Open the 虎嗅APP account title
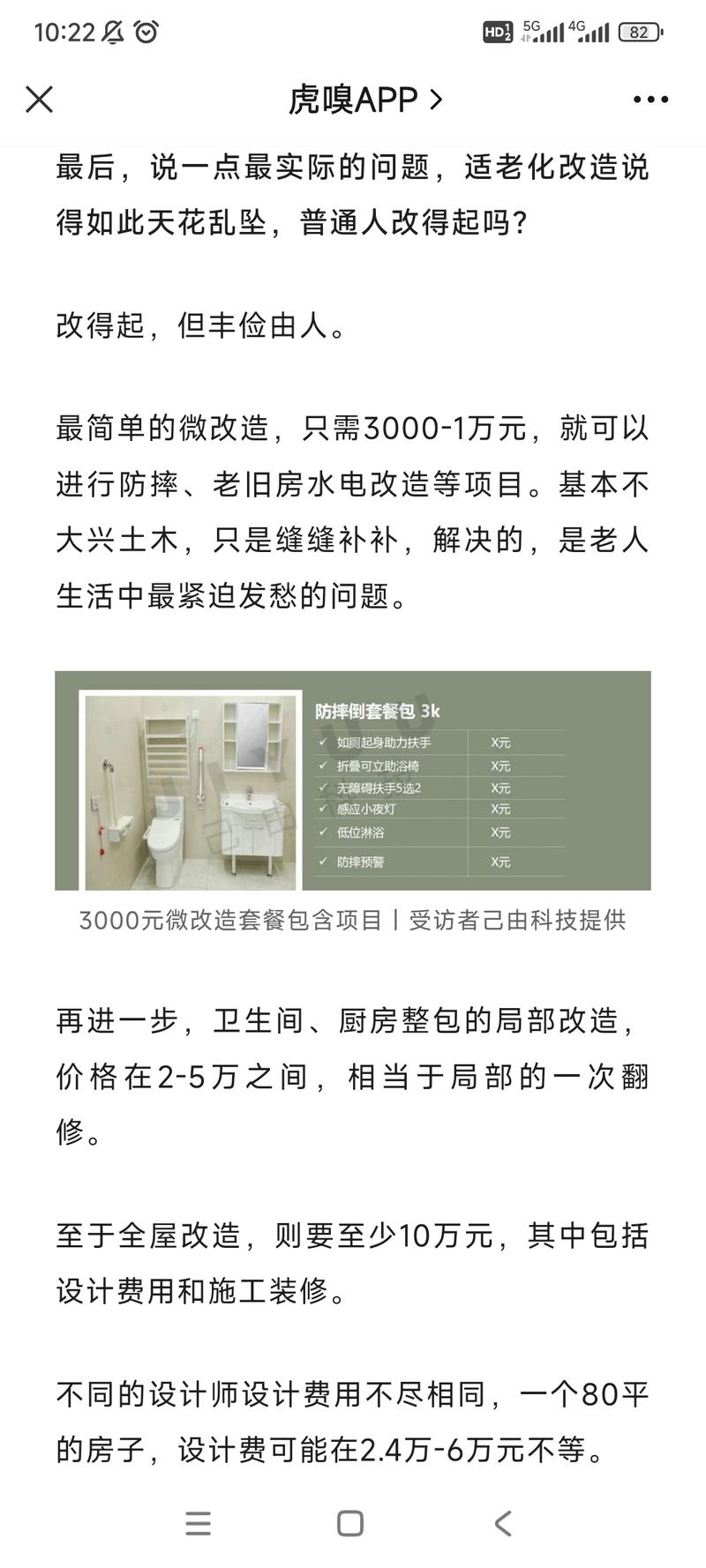 coord(364,100)
